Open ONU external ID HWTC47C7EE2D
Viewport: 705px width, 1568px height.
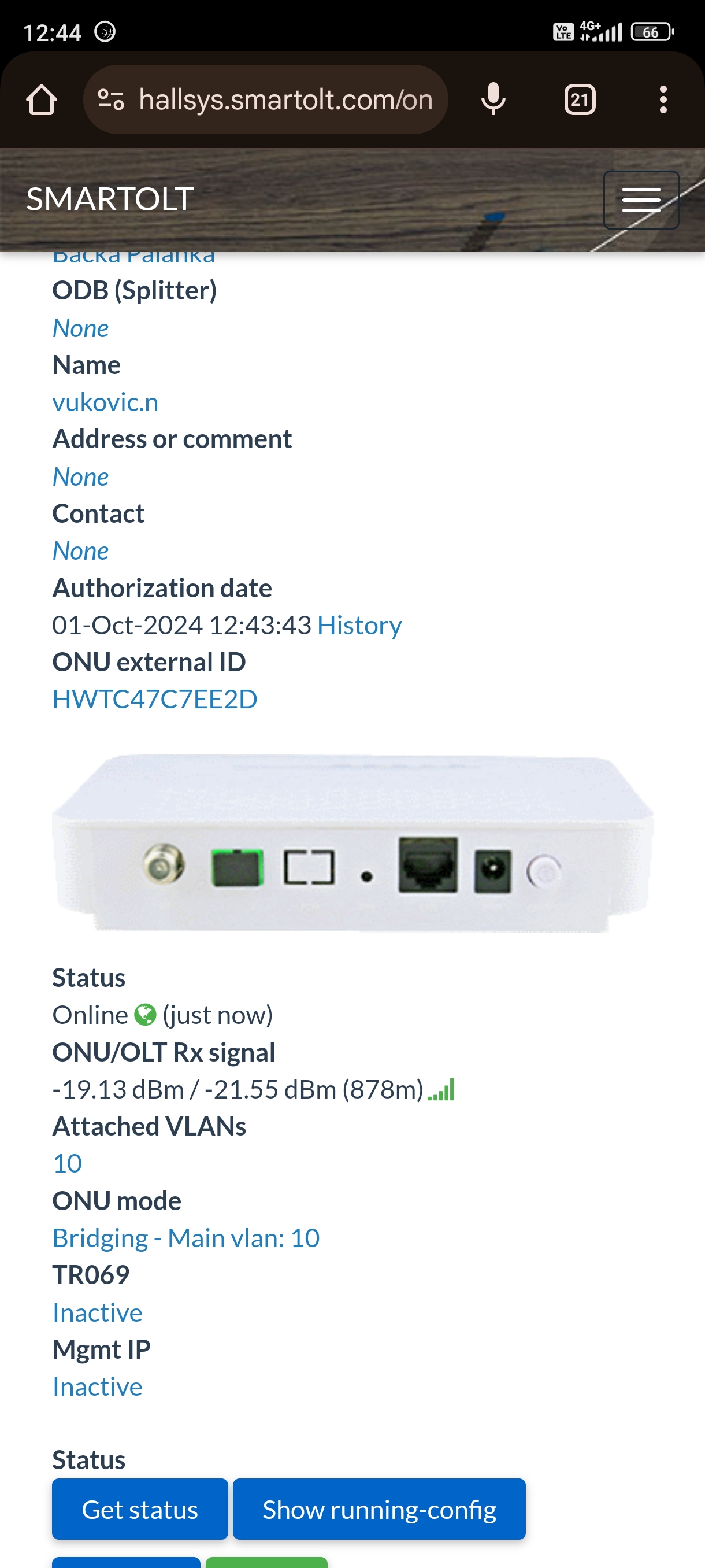coord(154,699)
